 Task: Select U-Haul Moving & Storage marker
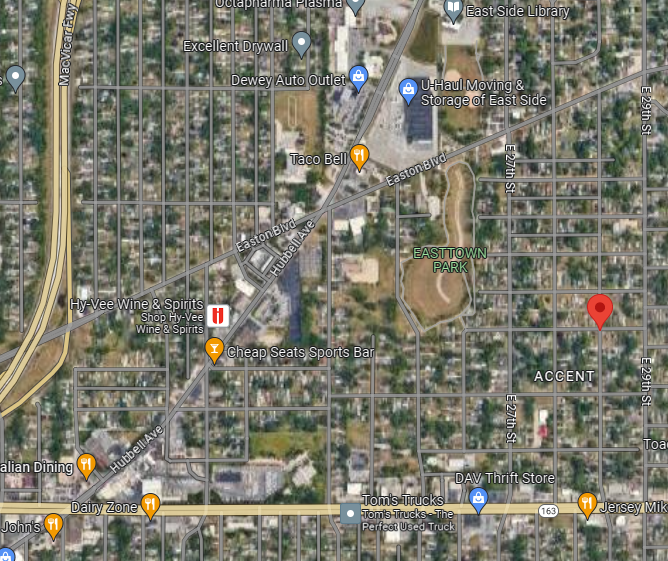click(x=408, y=91)
